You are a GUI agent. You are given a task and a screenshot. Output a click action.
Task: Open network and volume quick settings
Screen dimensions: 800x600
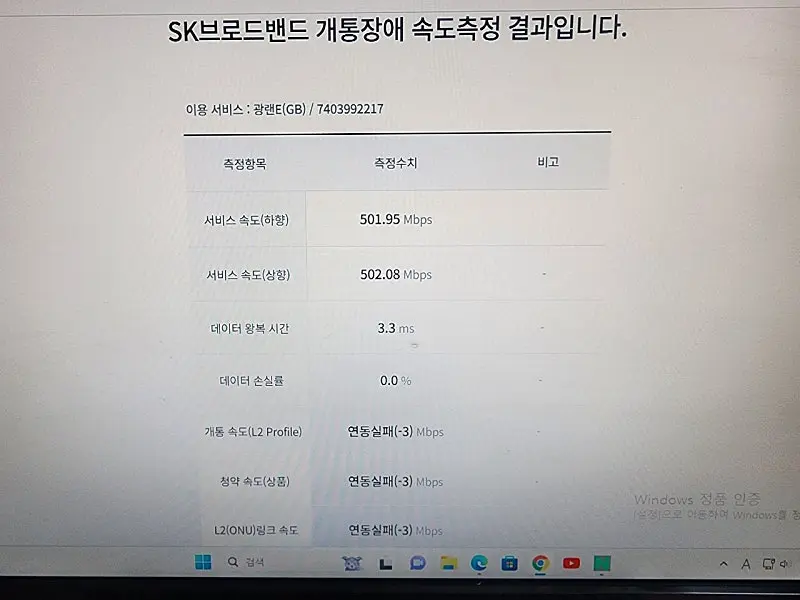[x=778, y=564]
